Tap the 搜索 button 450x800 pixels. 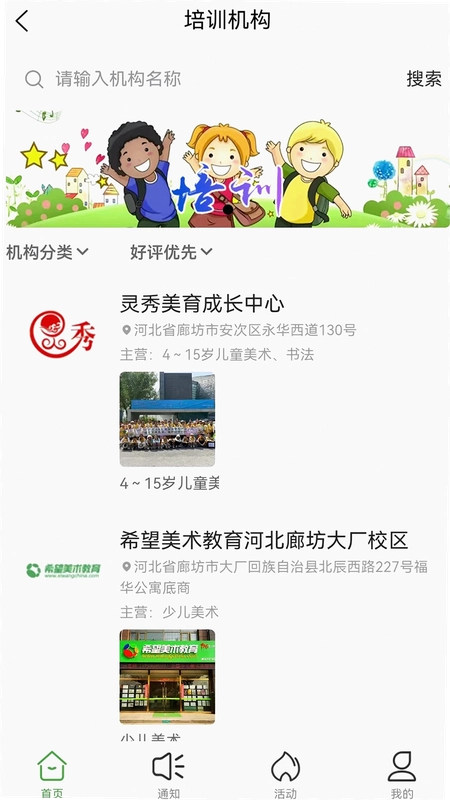423,79
